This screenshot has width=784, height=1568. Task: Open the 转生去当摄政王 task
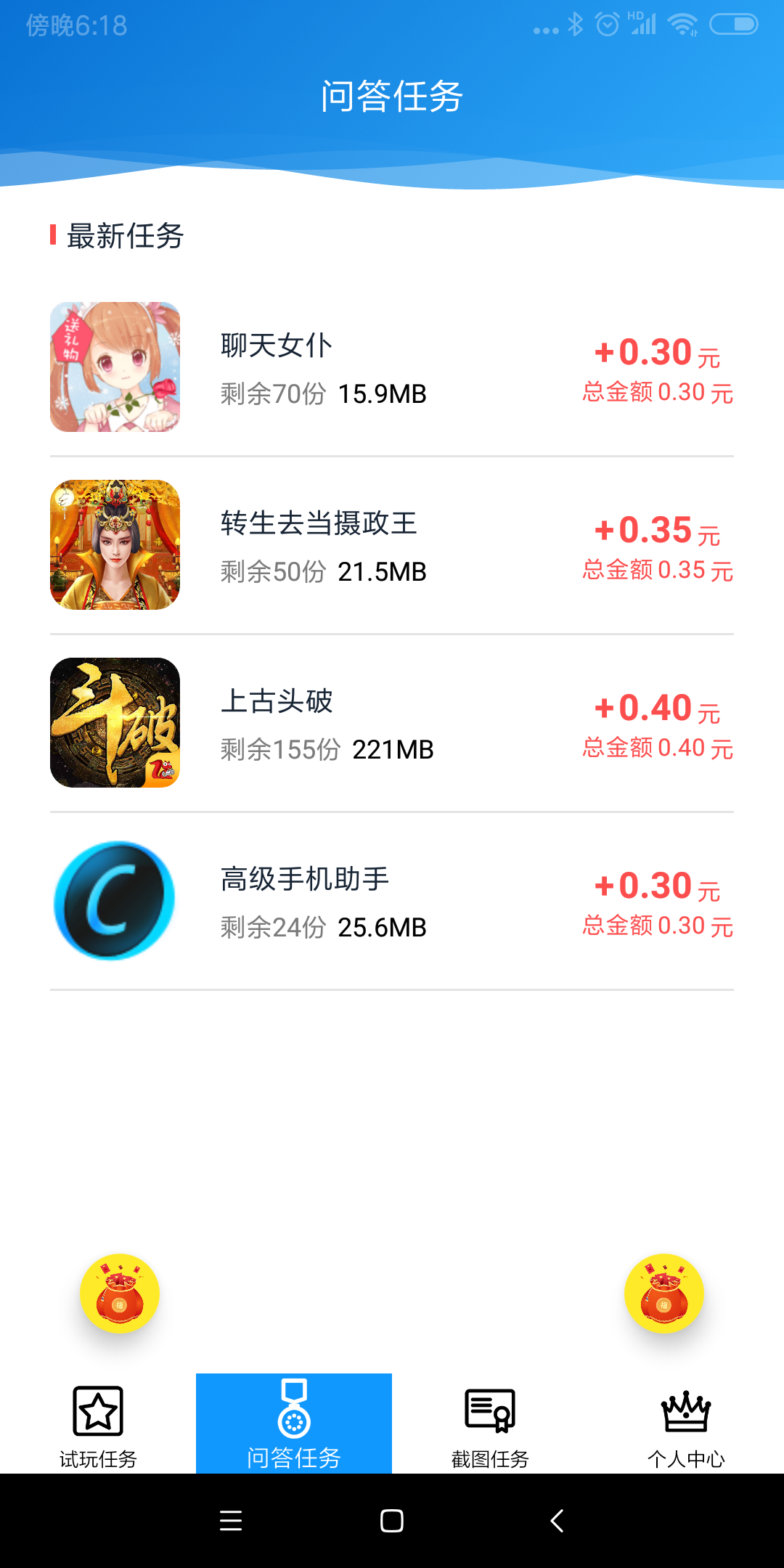click(x=392, y=545)
